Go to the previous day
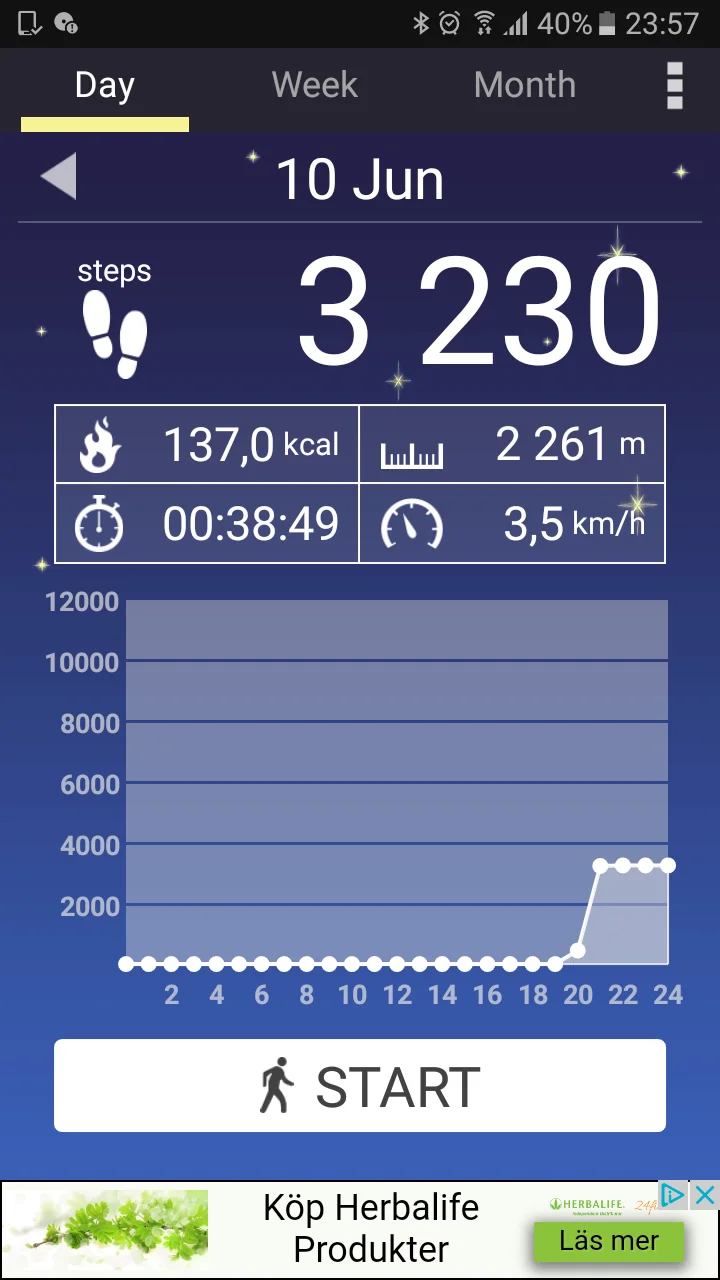Screen dimensions: 720x1280 (x=59, y=179)
